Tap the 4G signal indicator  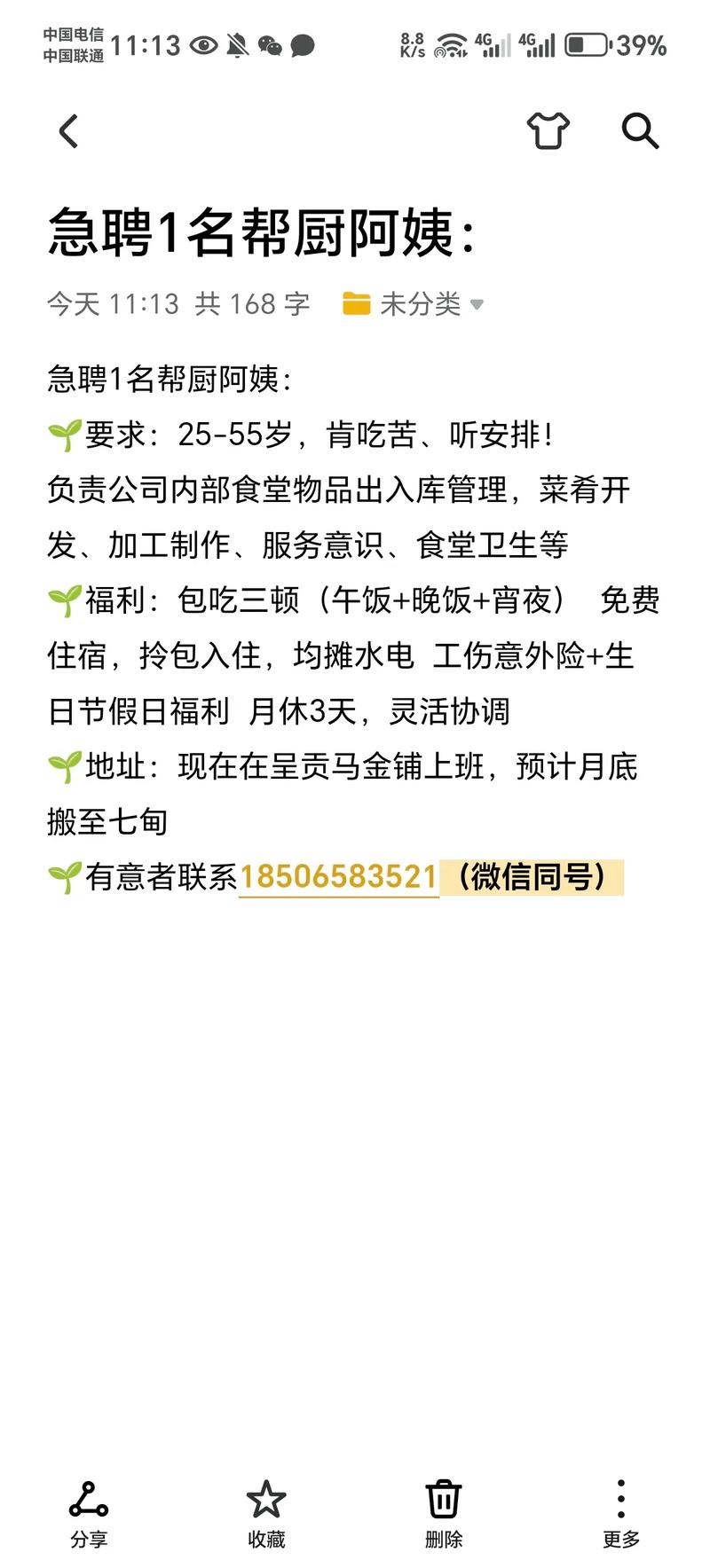[x=492, y=44]
